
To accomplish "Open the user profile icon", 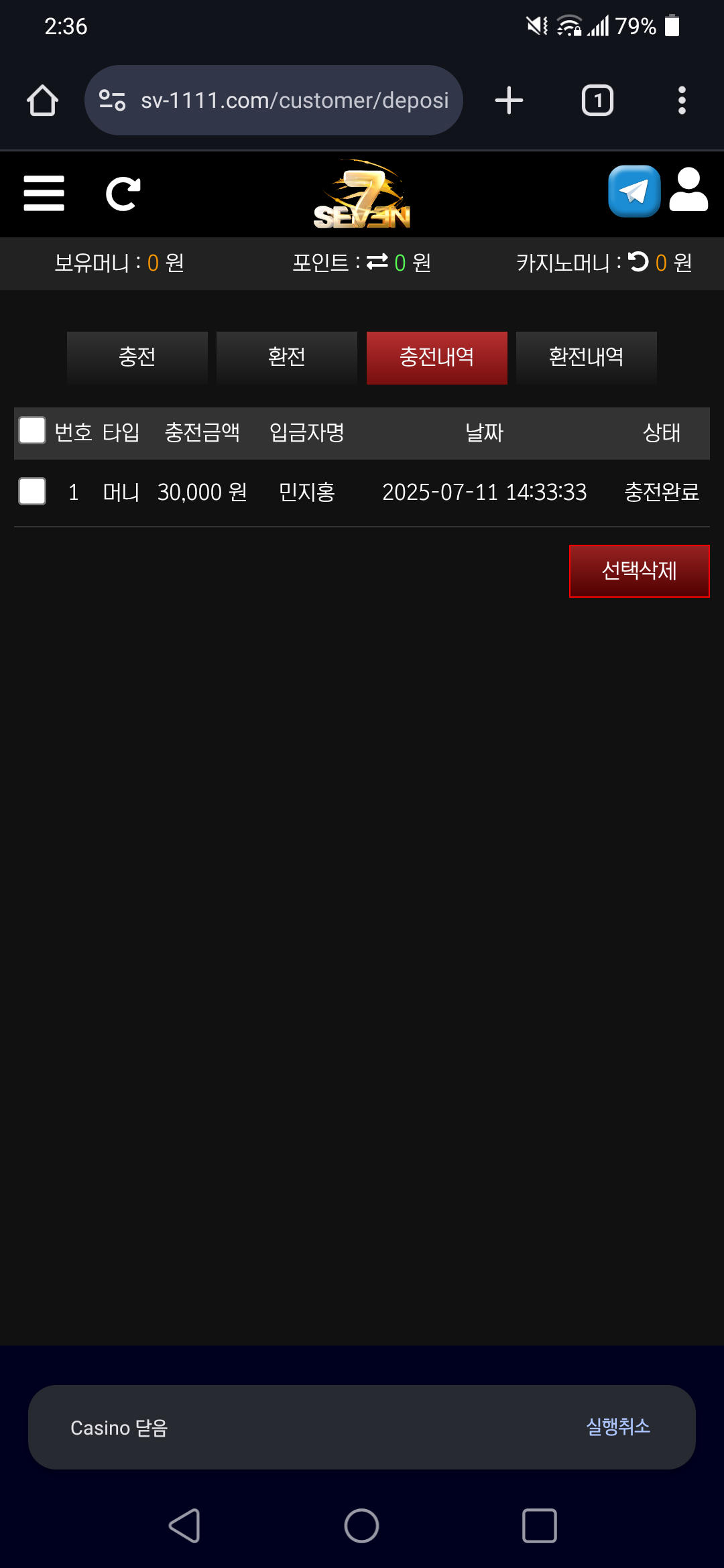I will coord(688,190).
